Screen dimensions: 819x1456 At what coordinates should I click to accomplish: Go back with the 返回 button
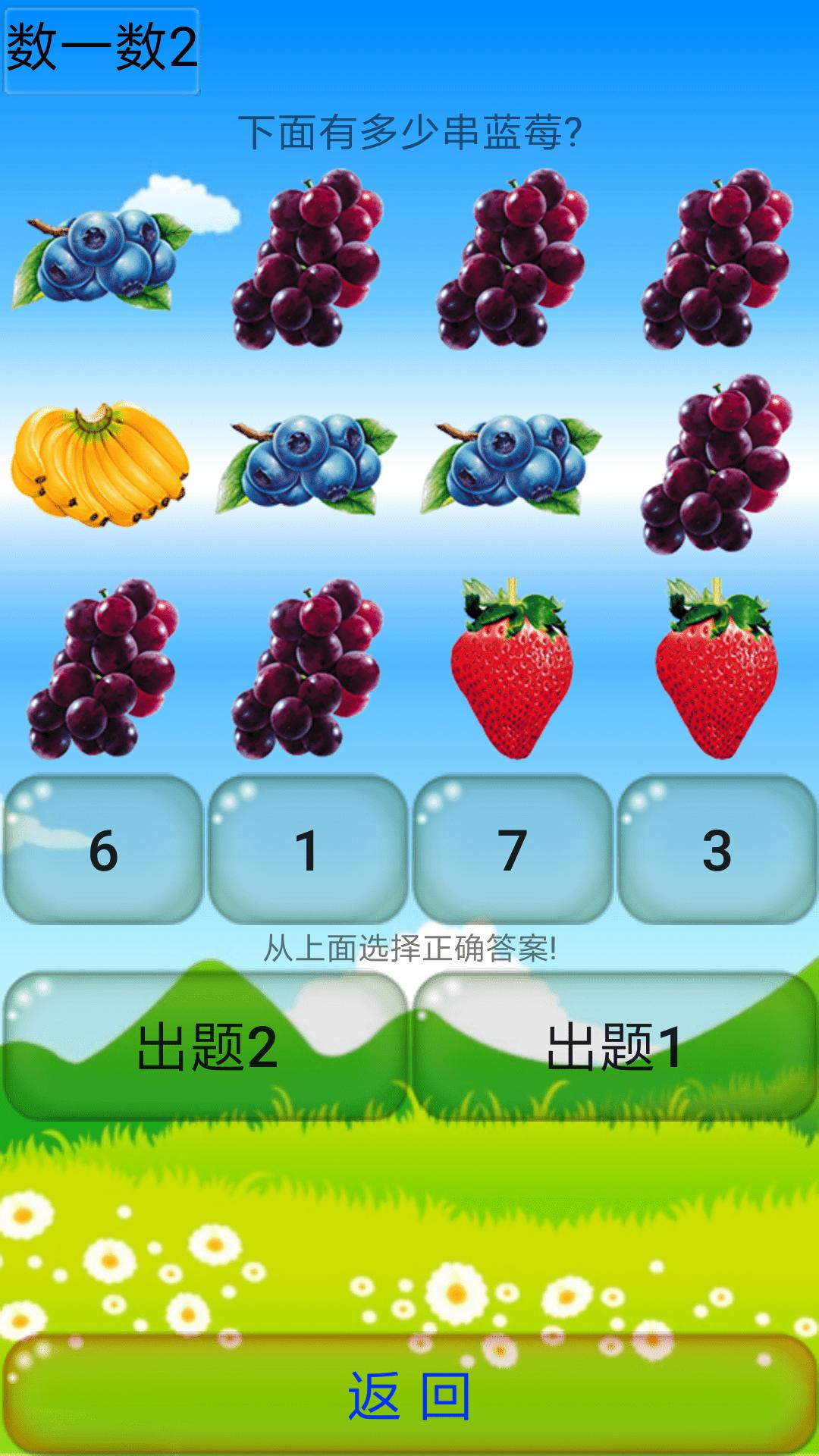(409, 1395)
